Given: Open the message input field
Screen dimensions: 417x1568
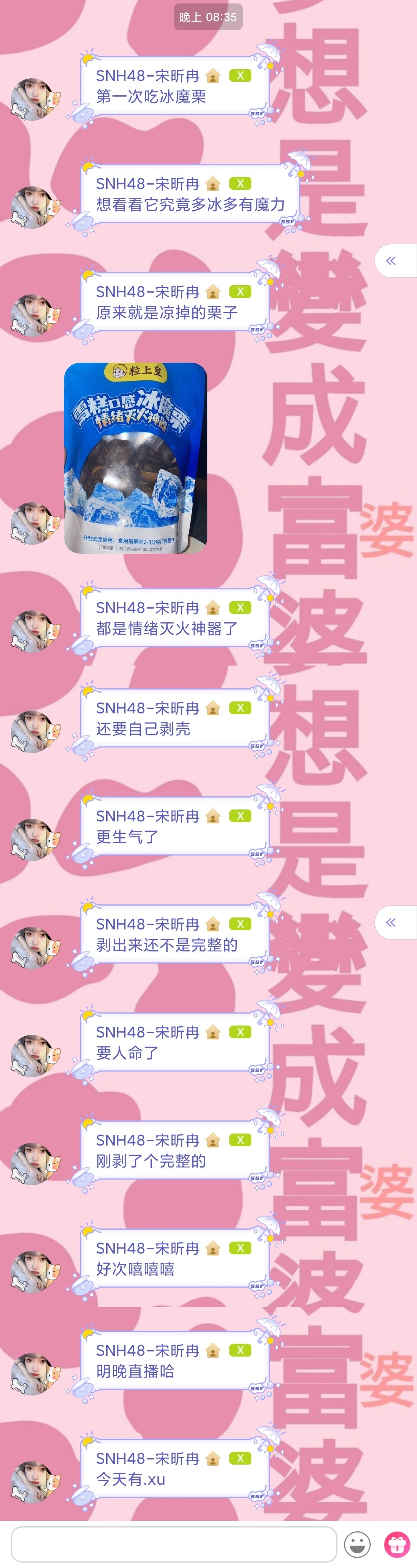Looking at the screenshot, I should (x=173, y=1544).
